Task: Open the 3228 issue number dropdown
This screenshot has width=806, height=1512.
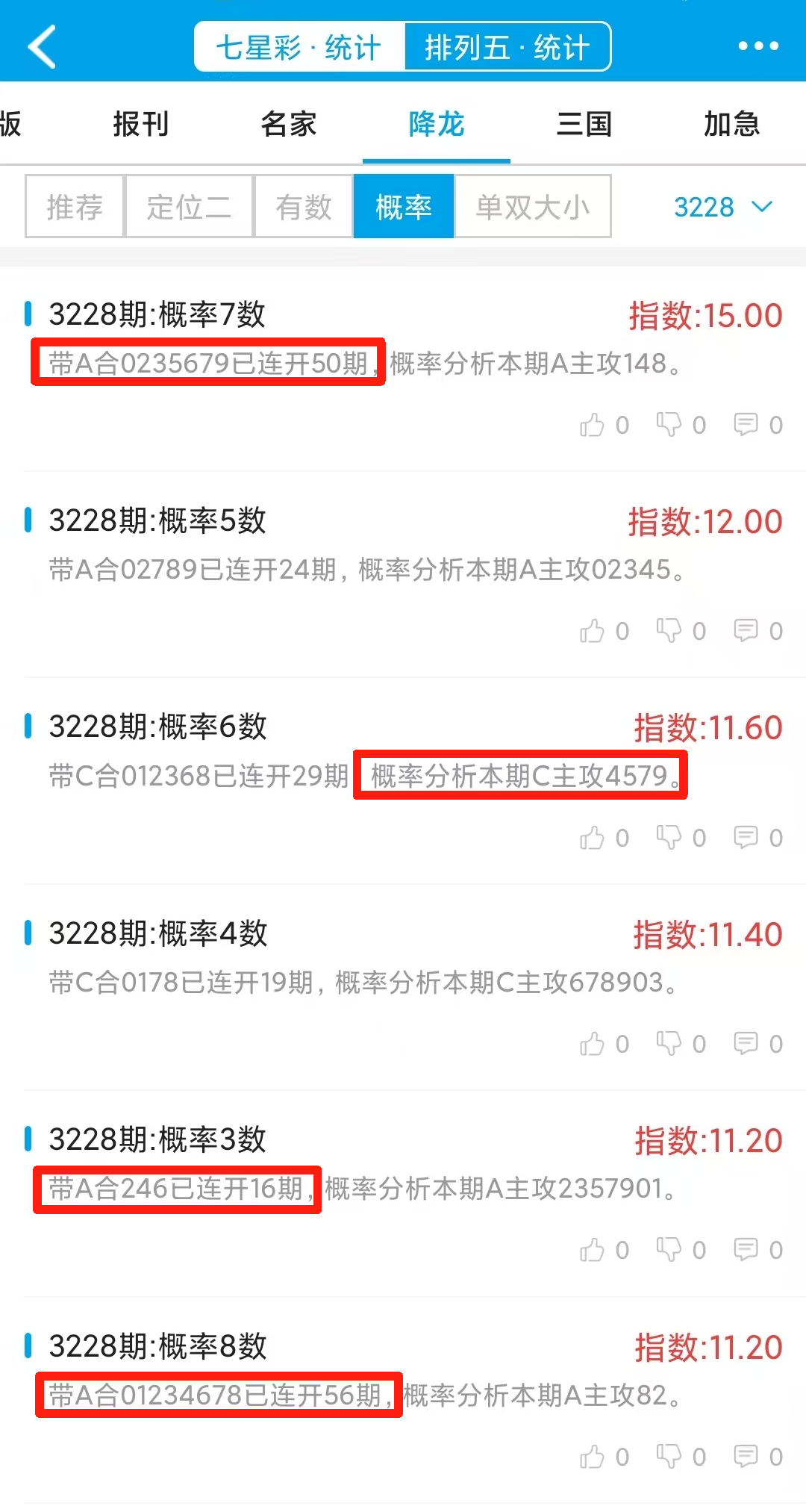Action: pyautogui.click(x=720, y=208)
